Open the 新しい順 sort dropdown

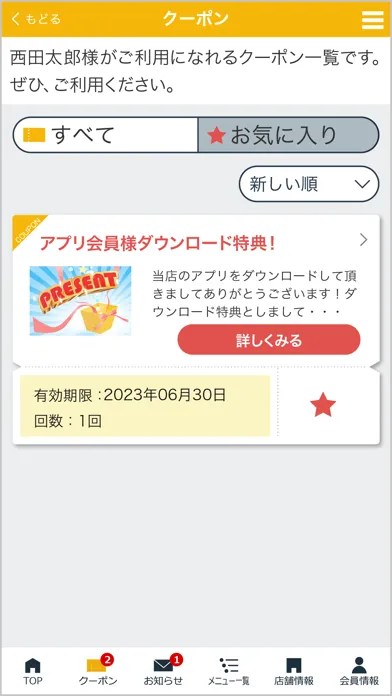tap(309, 184)
